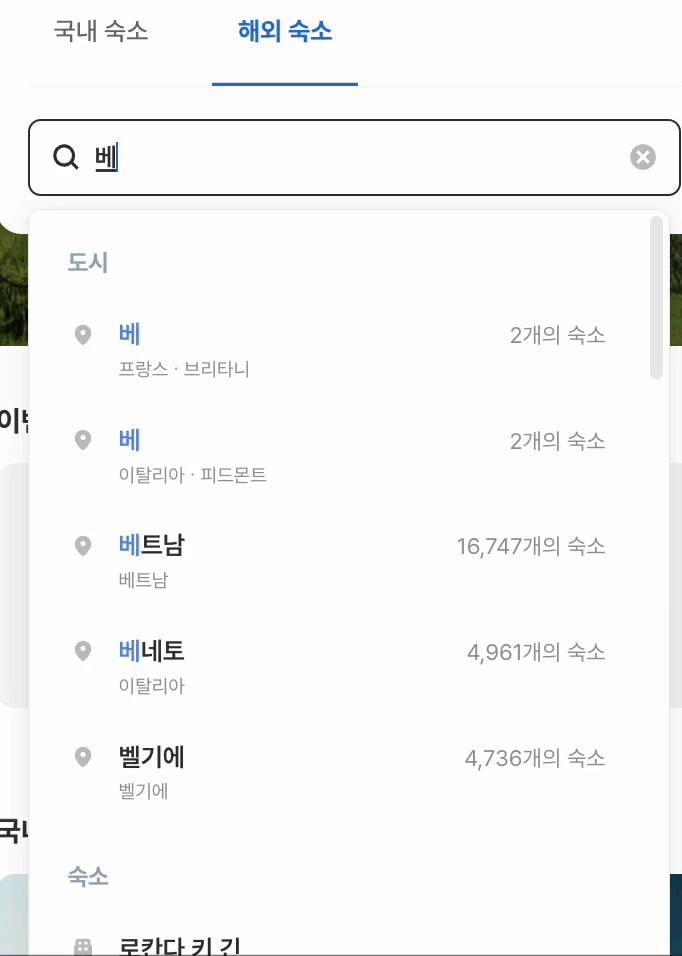Viewport: 682px width, 956px height.
Task: Open the 벨기에 suggestion
Action: 349,773
